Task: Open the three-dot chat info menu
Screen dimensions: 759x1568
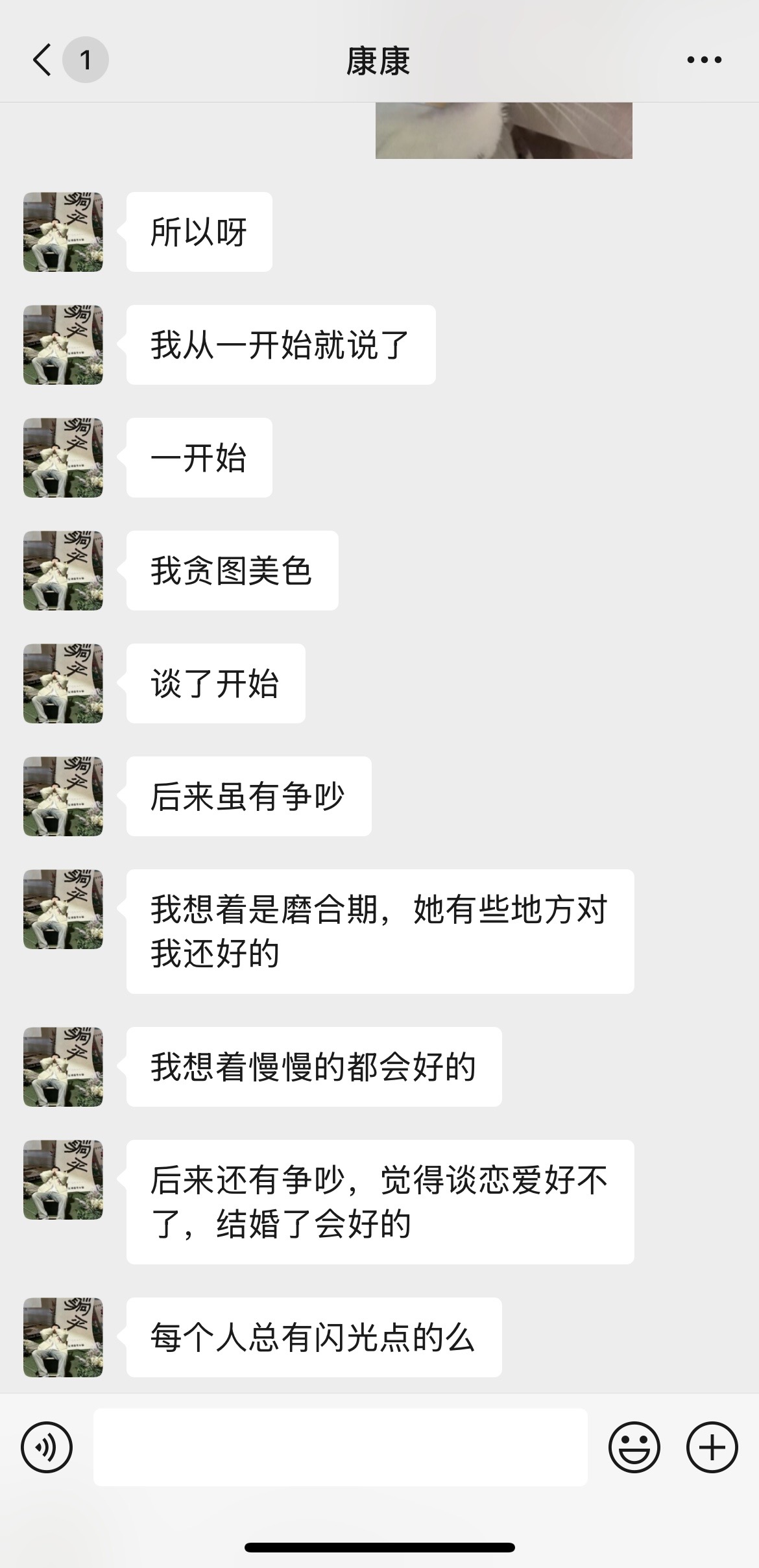Action: point(704,60)
